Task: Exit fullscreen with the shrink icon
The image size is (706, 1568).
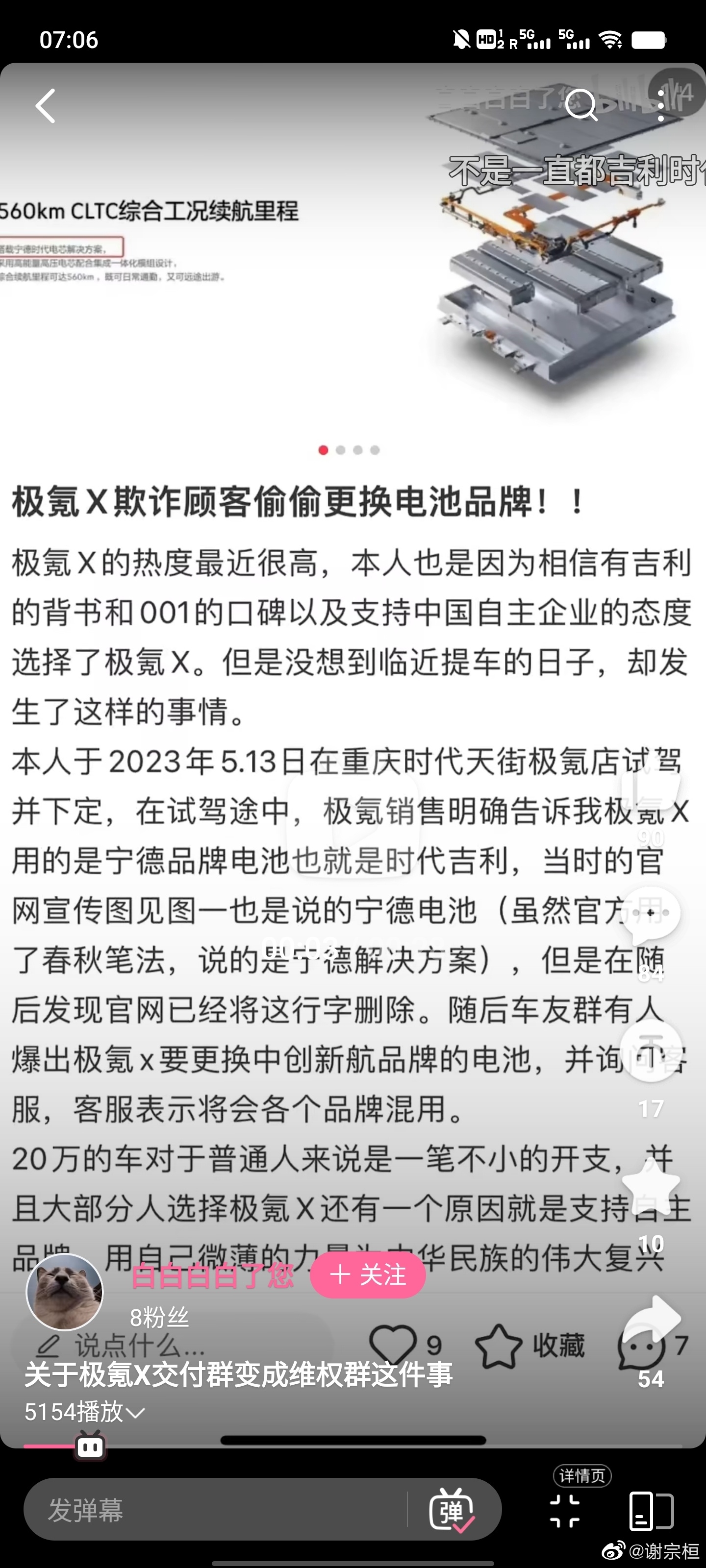Action: [x=565, y=1511]
